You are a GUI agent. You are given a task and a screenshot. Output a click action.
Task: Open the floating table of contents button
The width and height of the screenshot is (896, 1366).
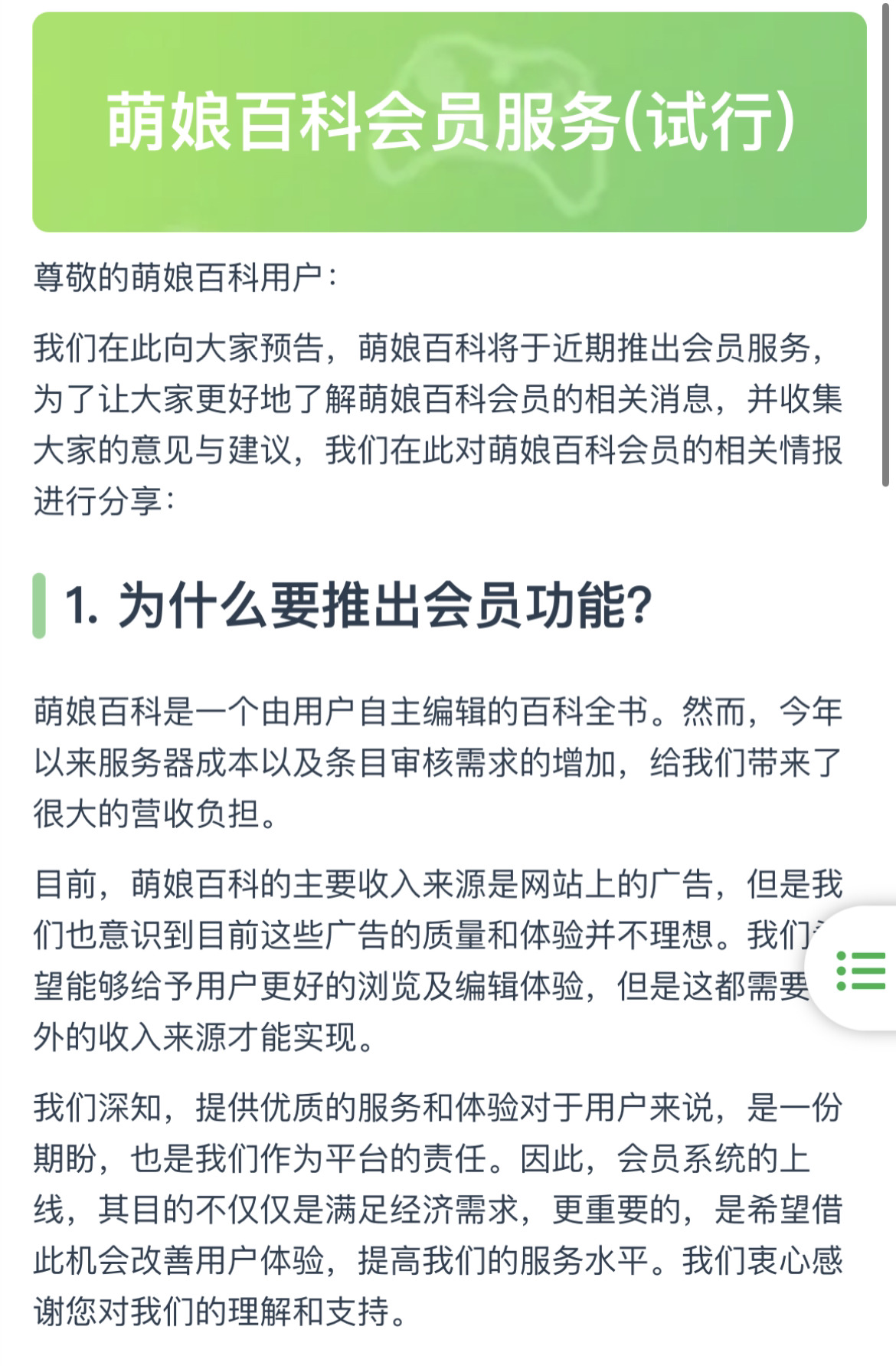point(861,970)
